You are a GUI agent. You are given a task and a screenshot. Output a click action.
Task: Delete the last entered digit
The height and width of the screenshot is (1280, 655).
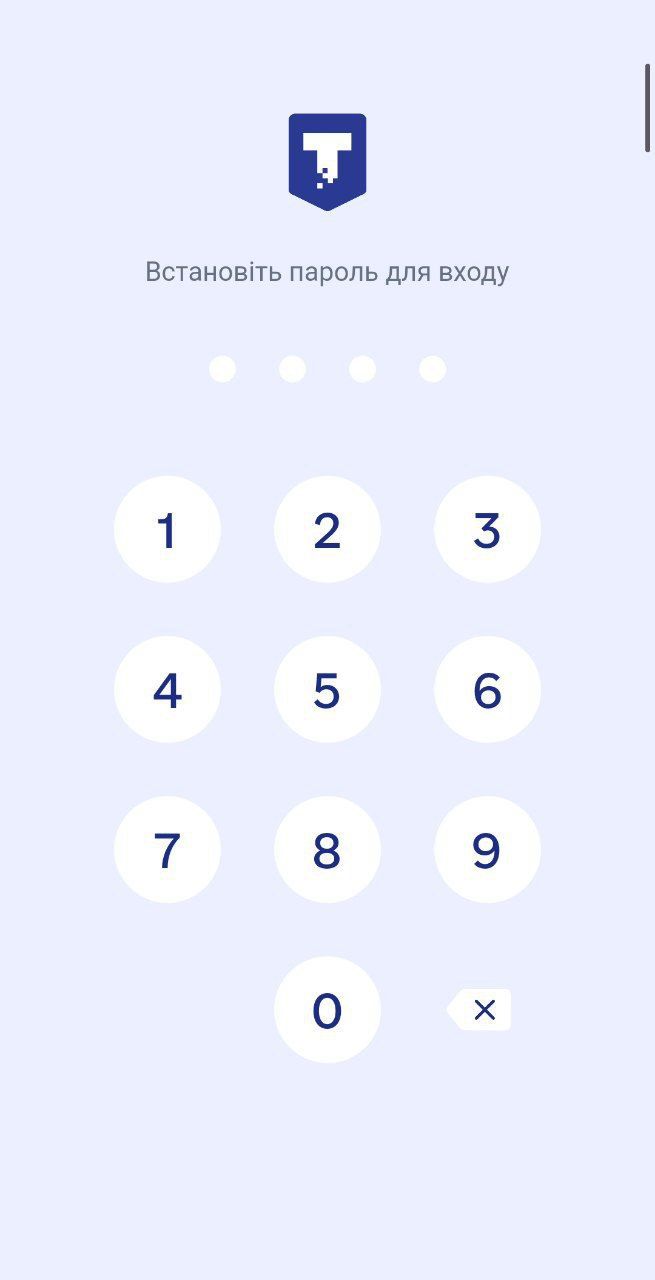coord(481,1010)
